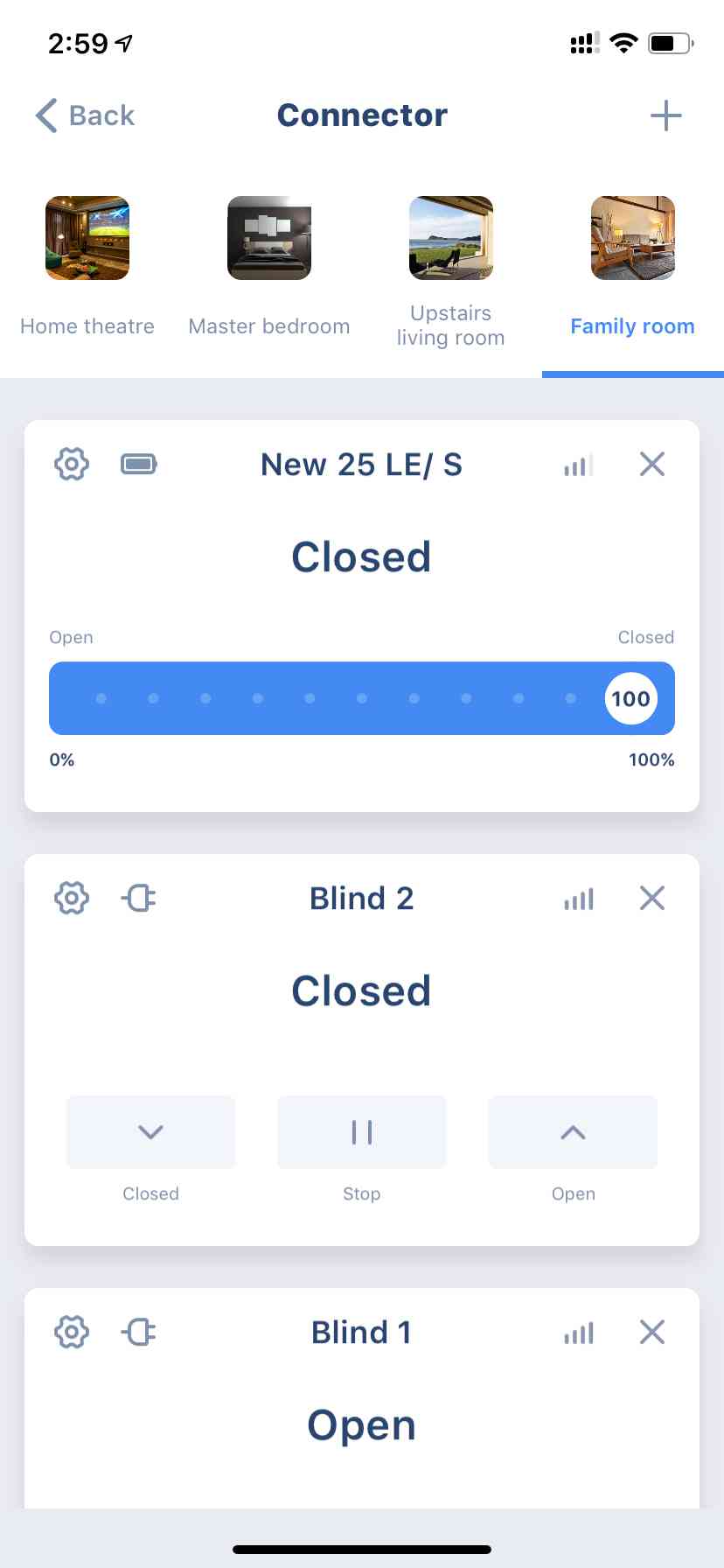Select the Family room tab
Screen dimensions: 724x1568
[632, 267]
